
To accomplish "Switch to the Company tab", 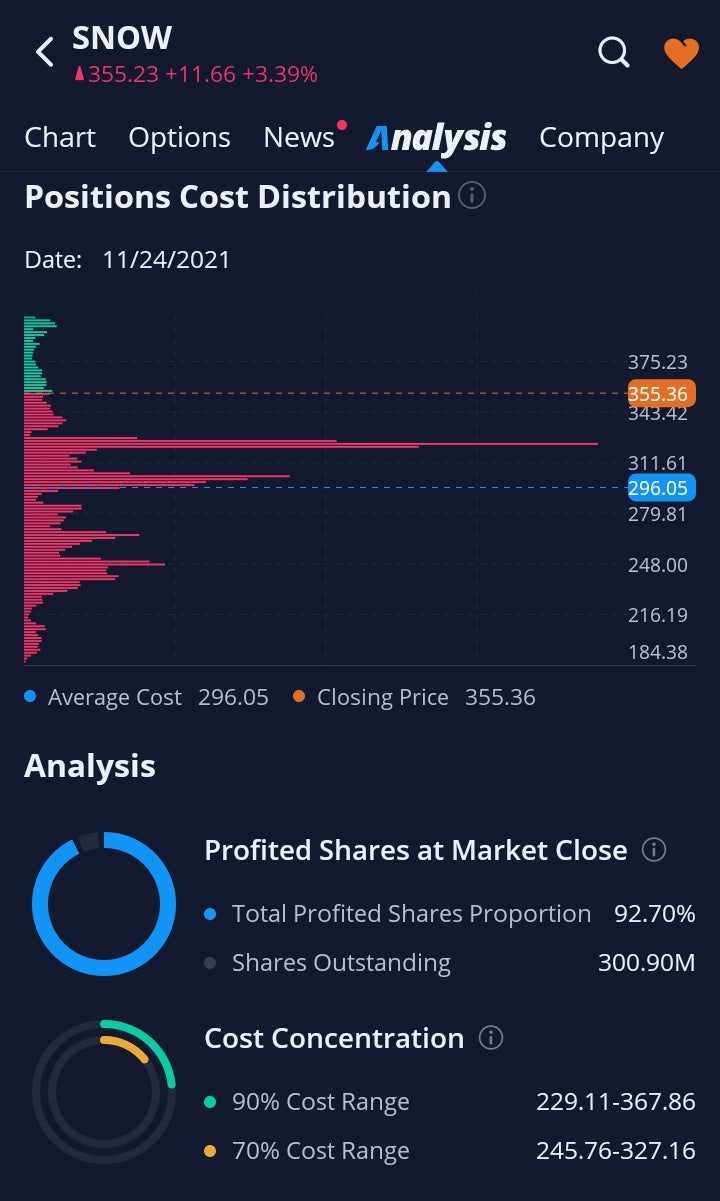I will (x=601, y=138).
